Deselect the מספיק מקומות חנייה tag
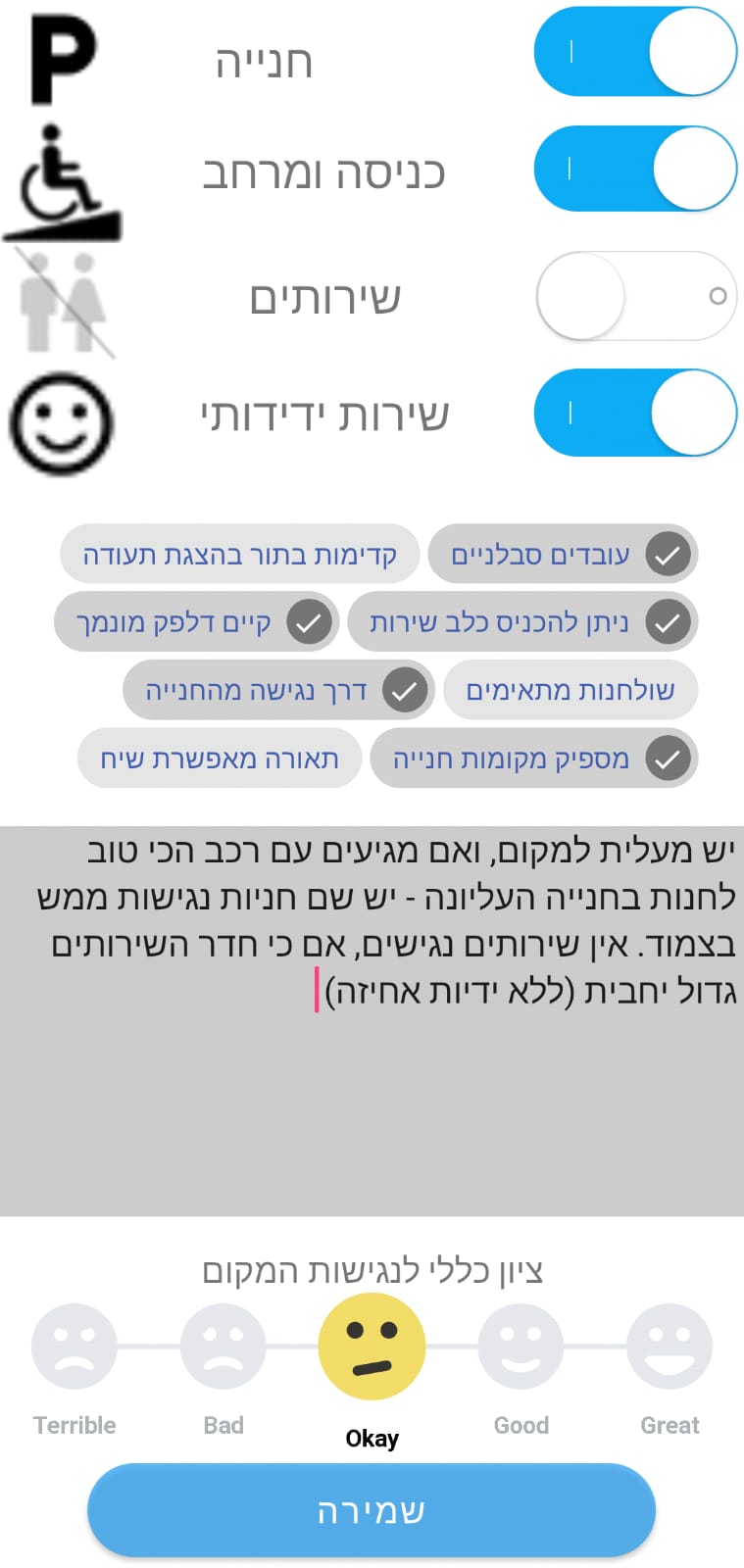This screenshot has width=744, height=1568. tap(533, 758)
